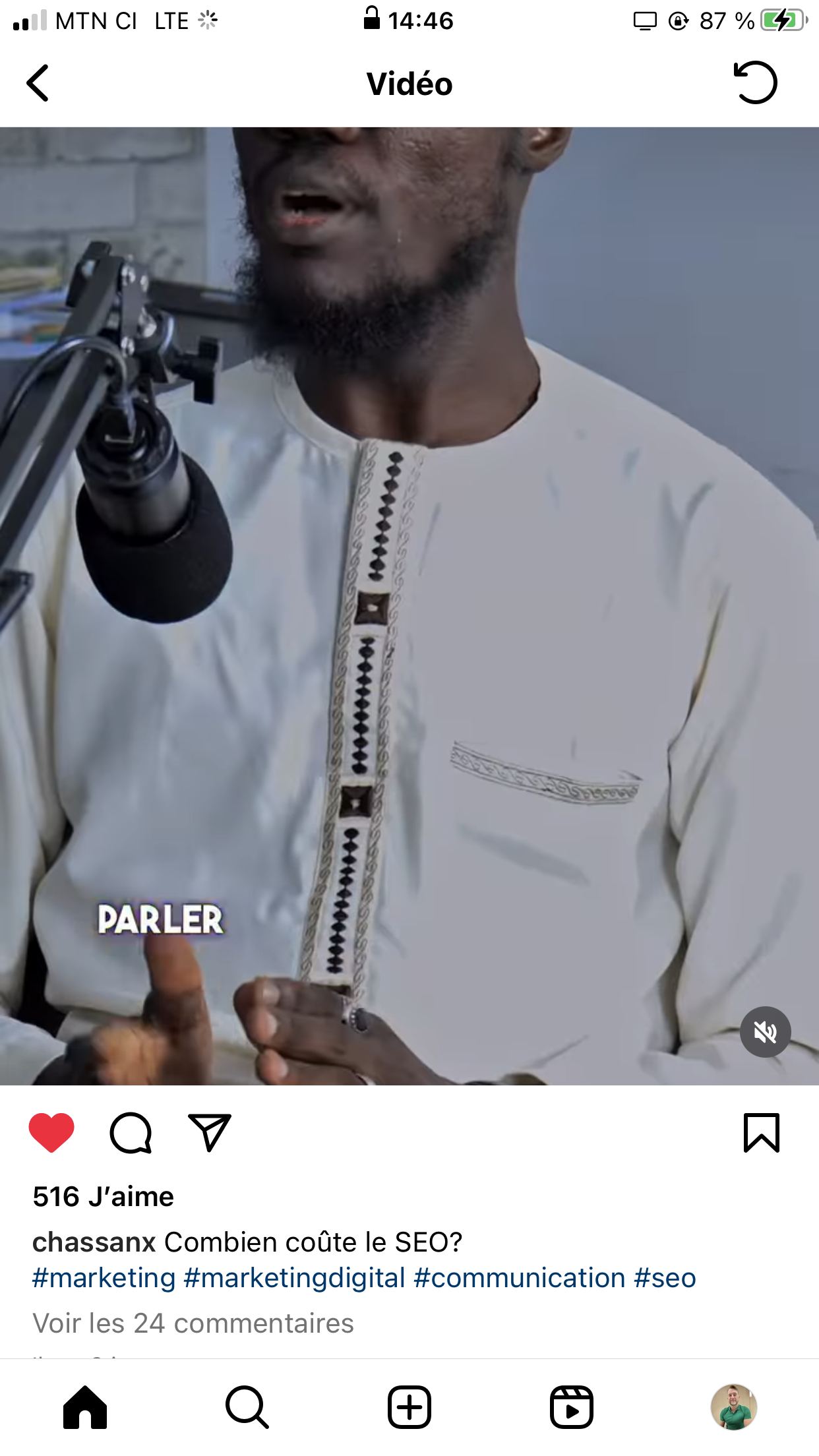The image size is (819, 1456).
Task: Go back from the Vidéo screen
Action: click(x=38, y=83)
